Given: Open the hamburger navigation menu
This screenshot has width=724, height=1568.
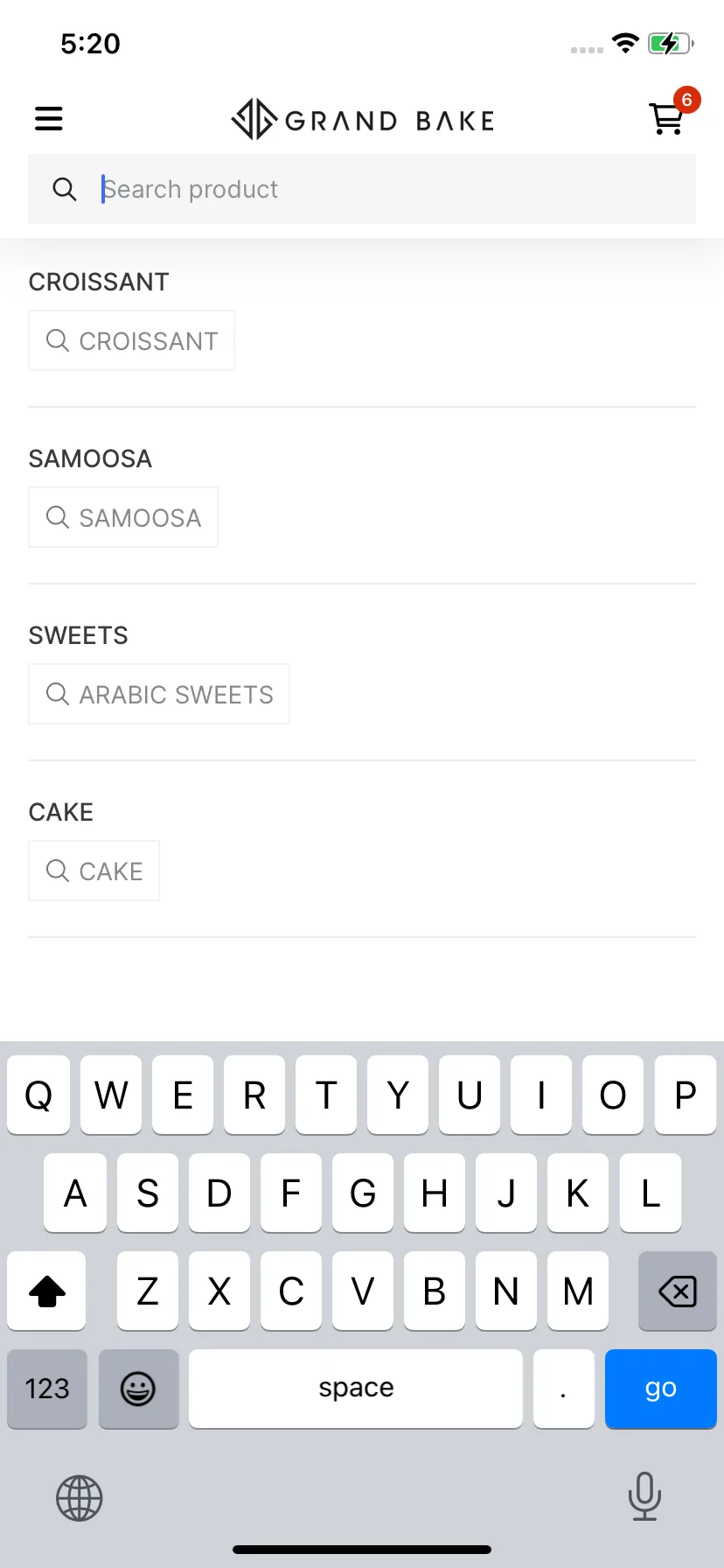Looking at the screenshot, I should point(48,118).
